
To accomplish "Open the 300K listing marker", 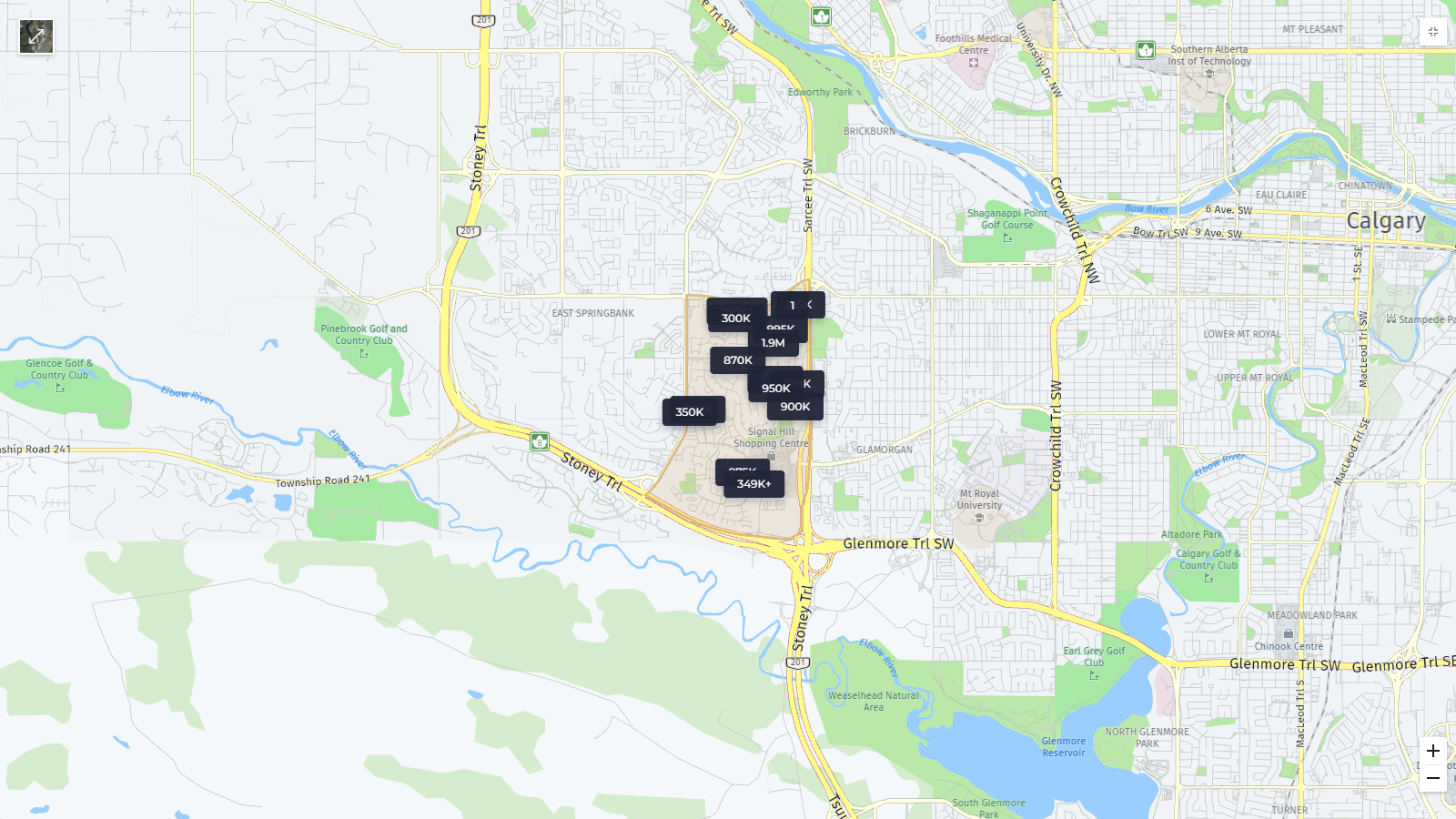I will (x=735, y=318).
